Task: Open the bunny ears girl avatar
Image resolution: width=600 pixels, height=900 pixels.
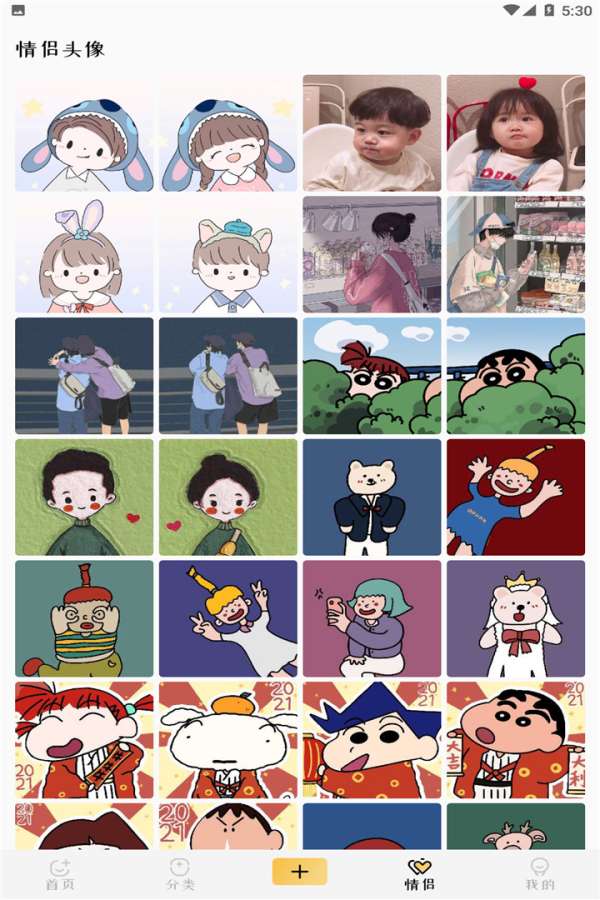Action: 84,255
